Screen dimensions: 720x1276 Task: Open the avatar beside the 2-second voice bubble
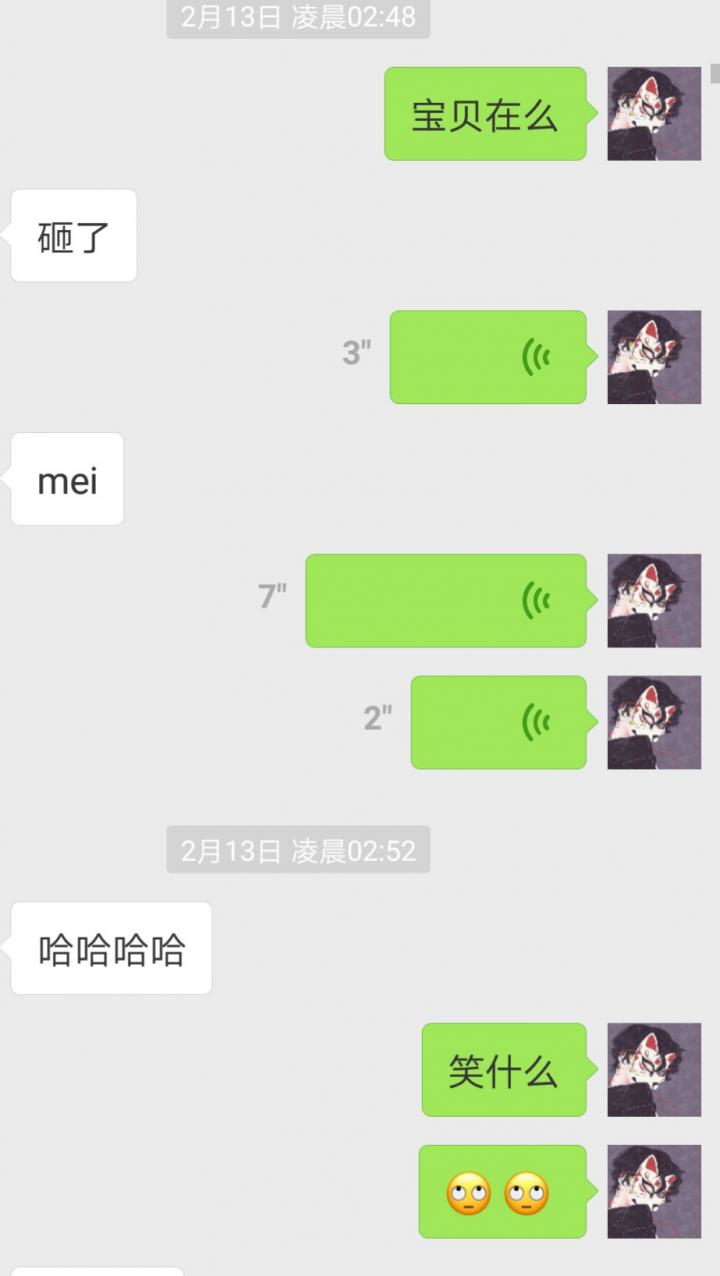[653, 722]
